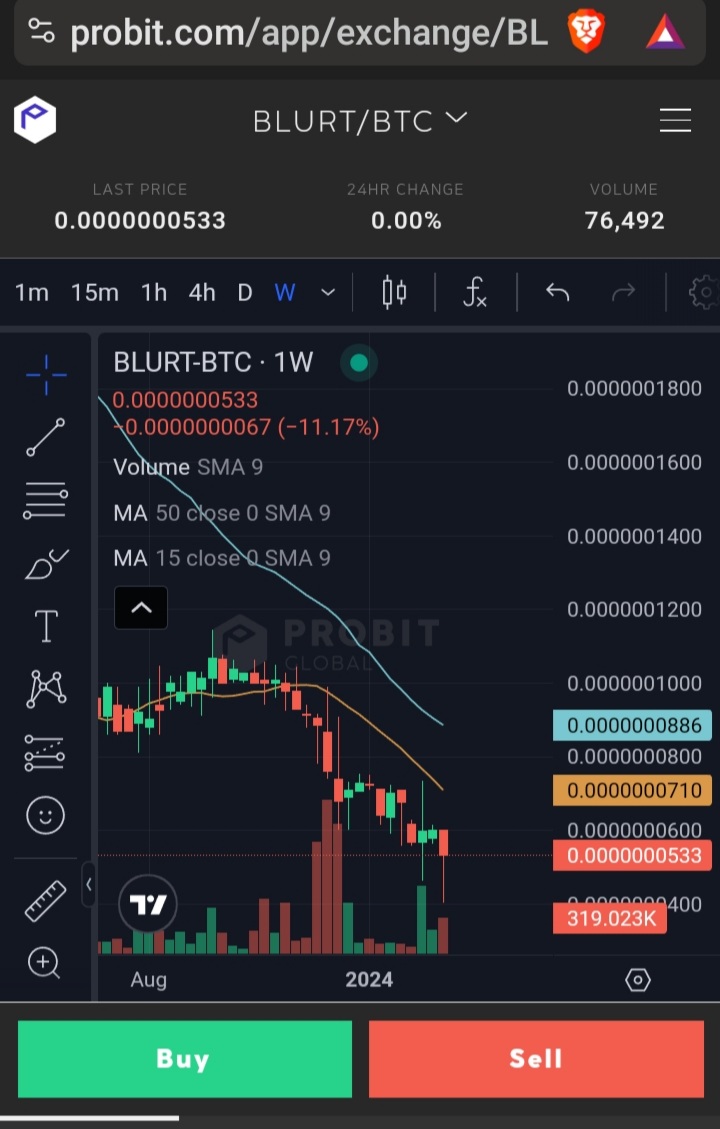The height and width of the screenshot is (1129, 720).
Task: Select the daily D timeframe
Action: click(244, 293)
